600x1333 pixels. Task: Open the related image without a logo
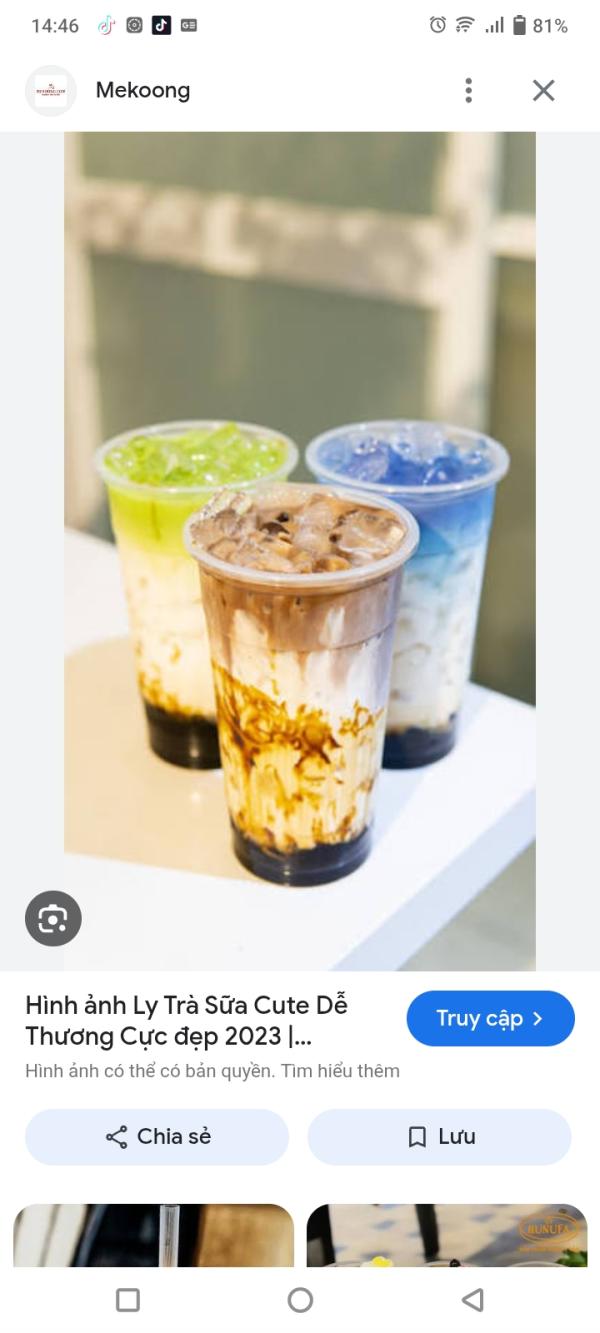[153, 1236]
